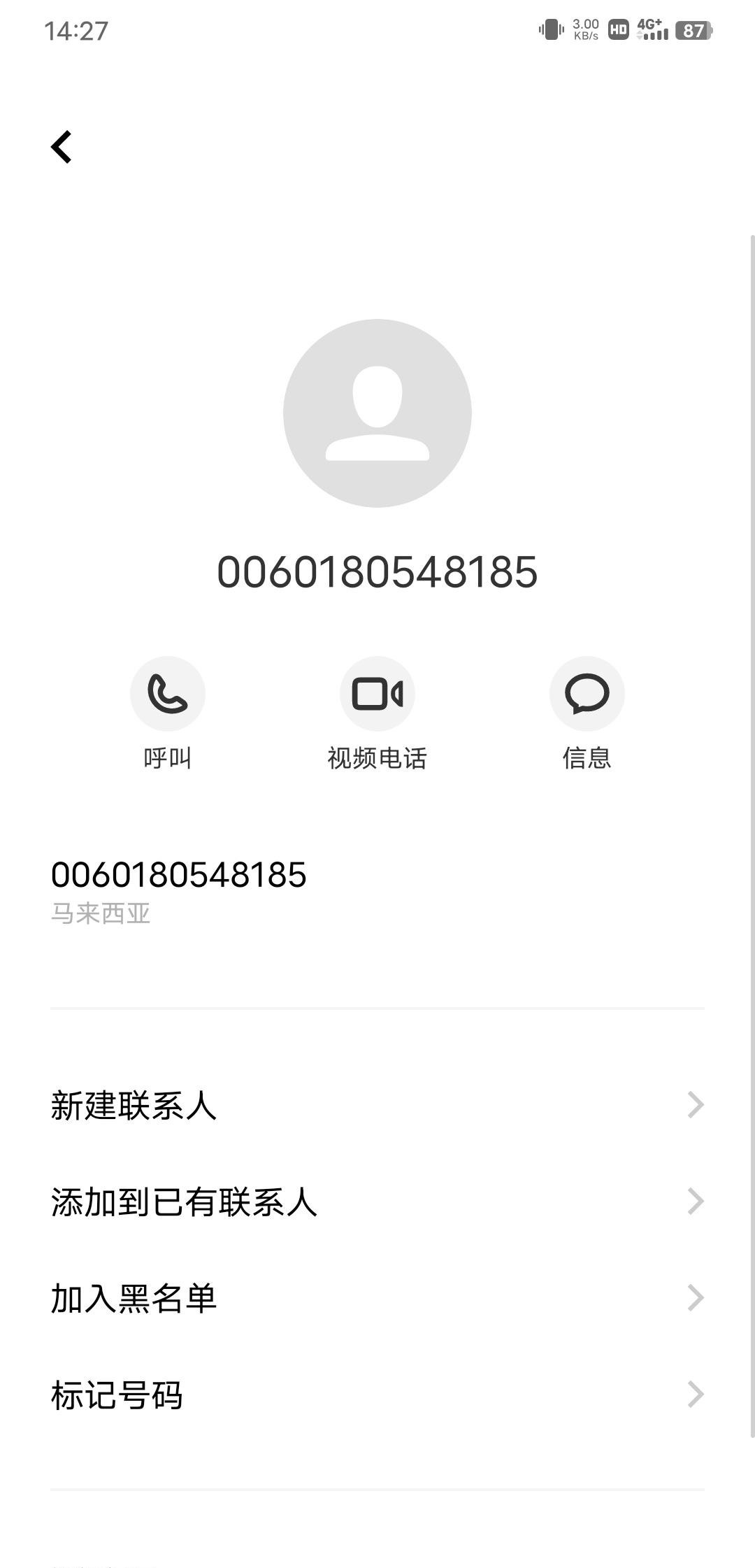Screen dimensions: 755x1568
Task: Call the number via 呼叫
Action: point(168,694)
